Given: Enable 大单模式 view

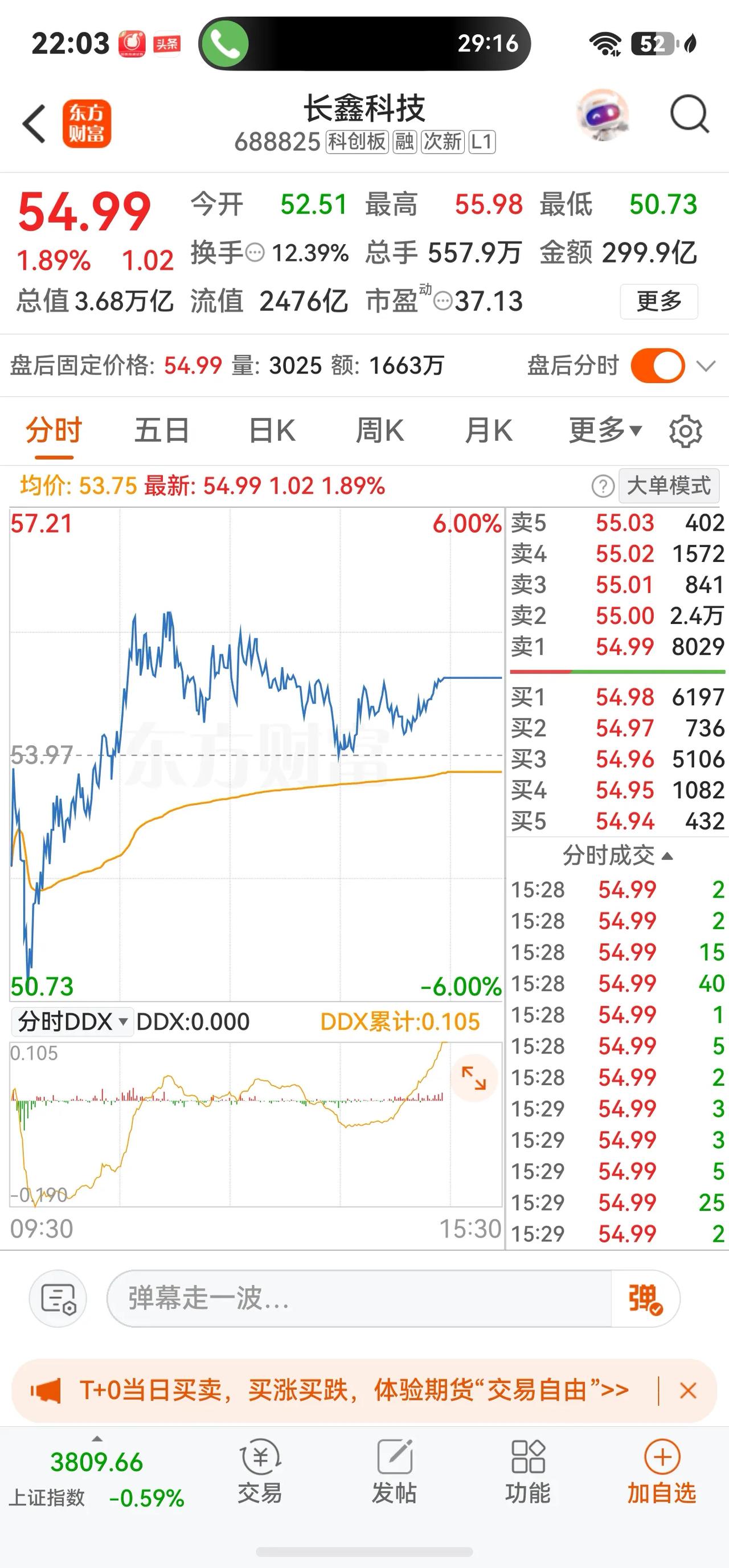Looking at the screenshot, I should pyautogui.click(x=669, y=486).
